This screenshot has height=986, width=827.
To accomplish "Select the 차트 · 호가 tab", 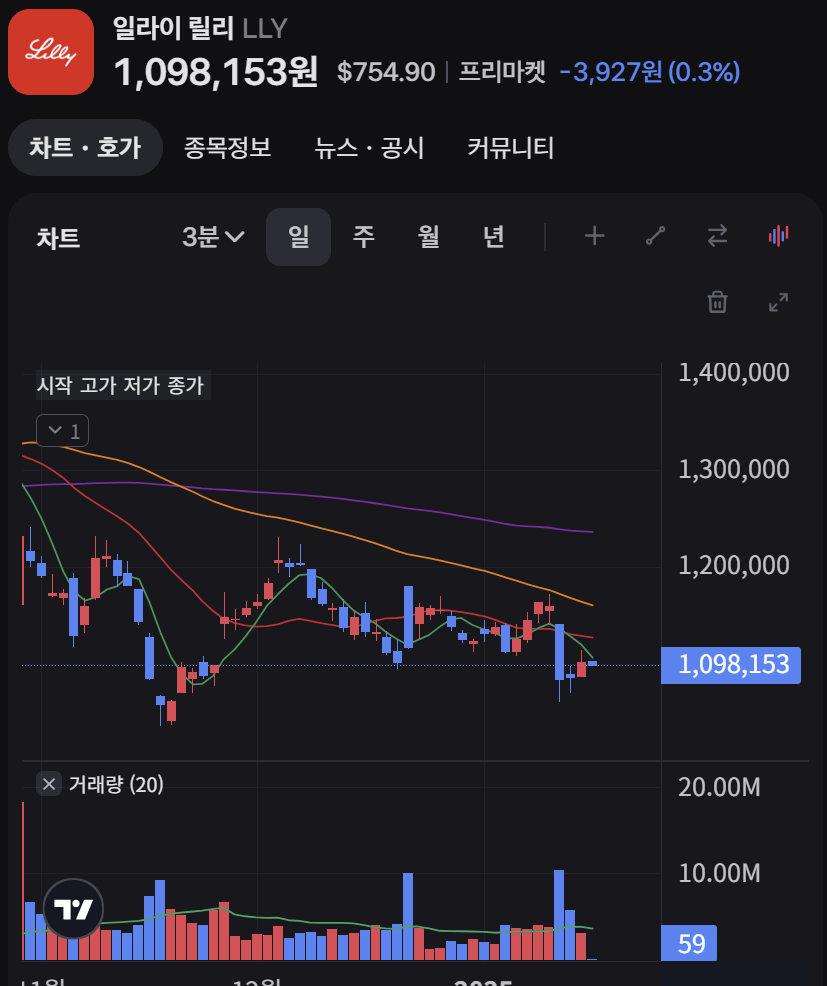I will coord(85,148).
